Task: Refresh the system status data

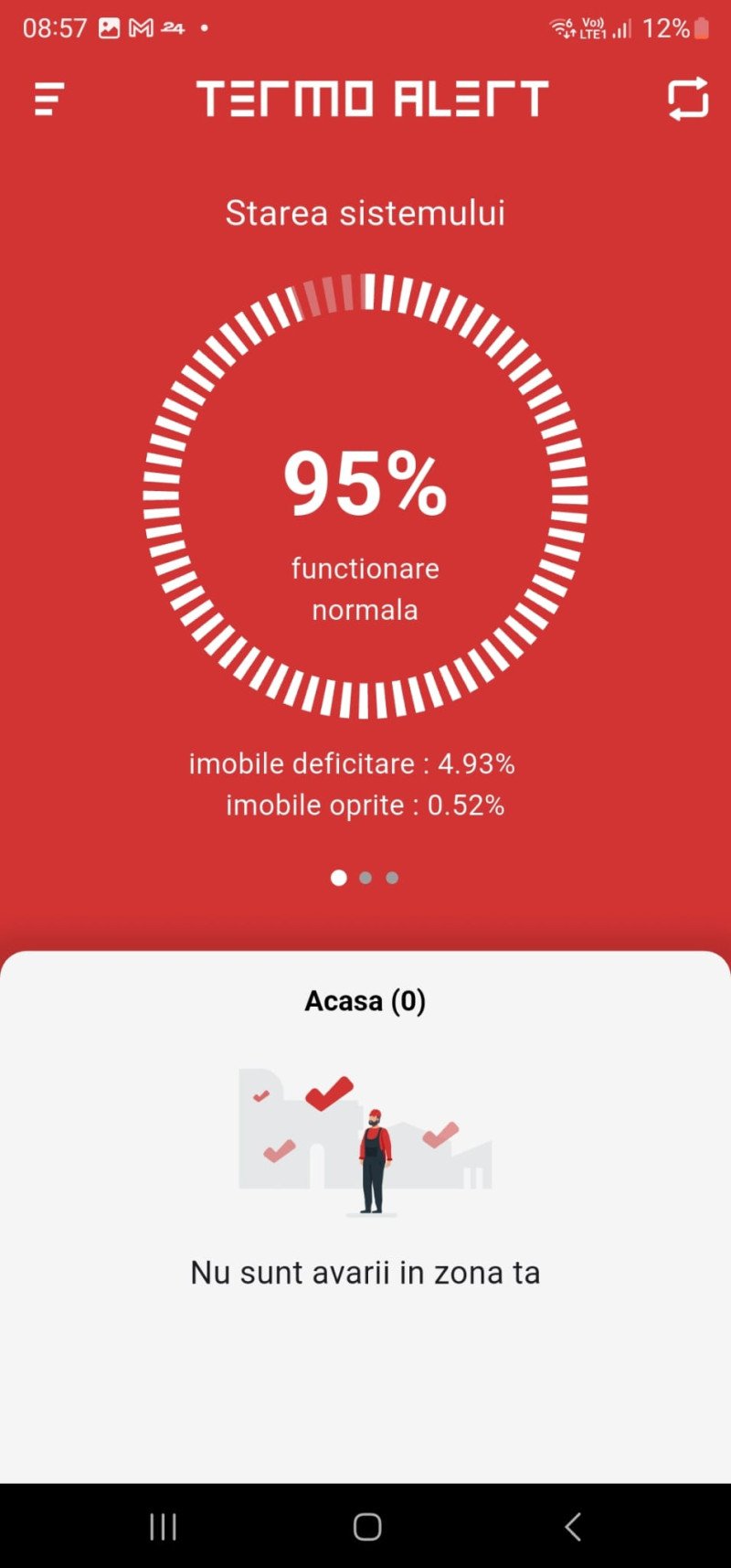Action: pos(688,99)
